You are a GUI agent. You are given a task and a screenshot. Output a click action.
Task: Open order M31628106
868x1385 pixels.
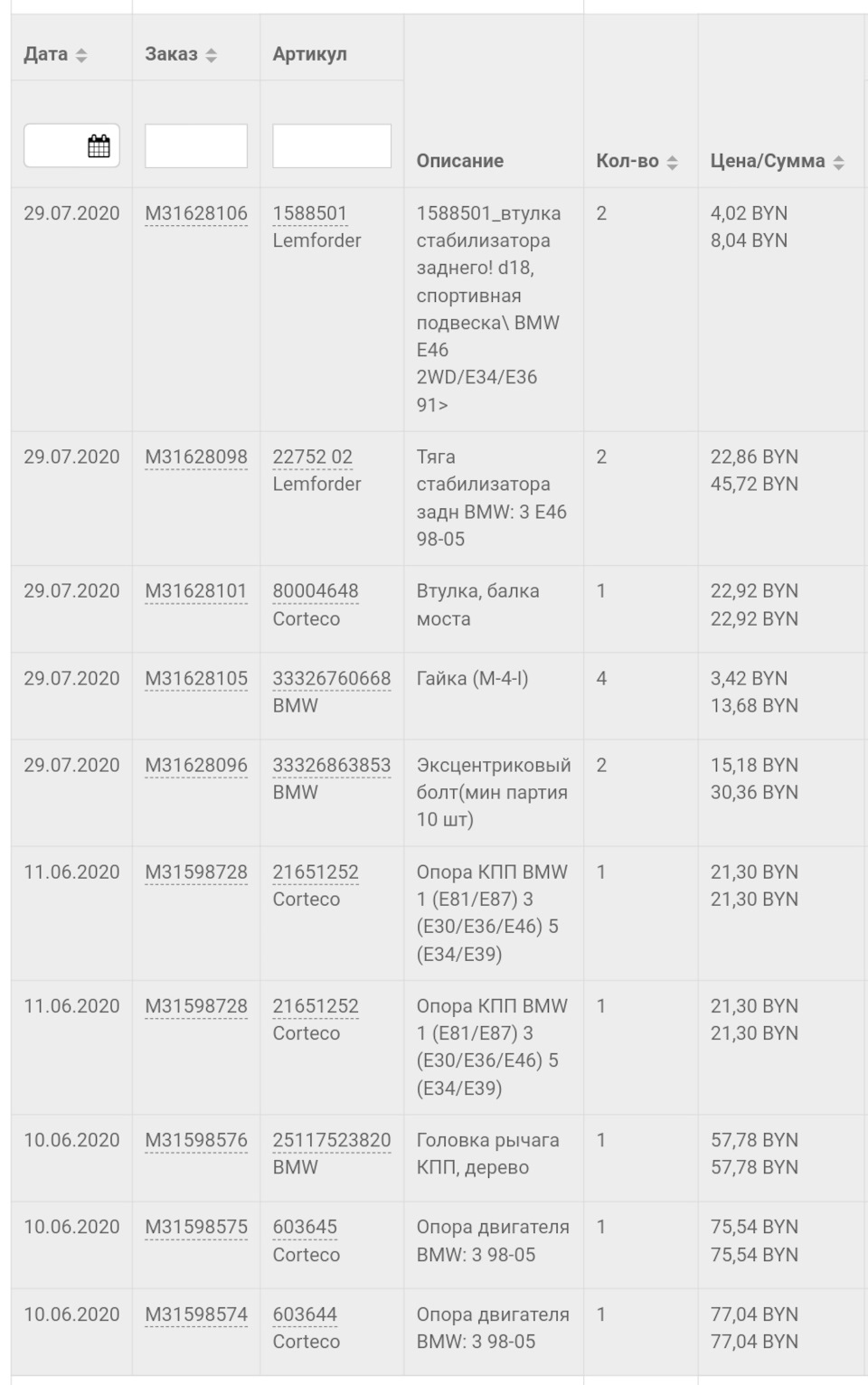pyautogui.click(x=196, y=213)
